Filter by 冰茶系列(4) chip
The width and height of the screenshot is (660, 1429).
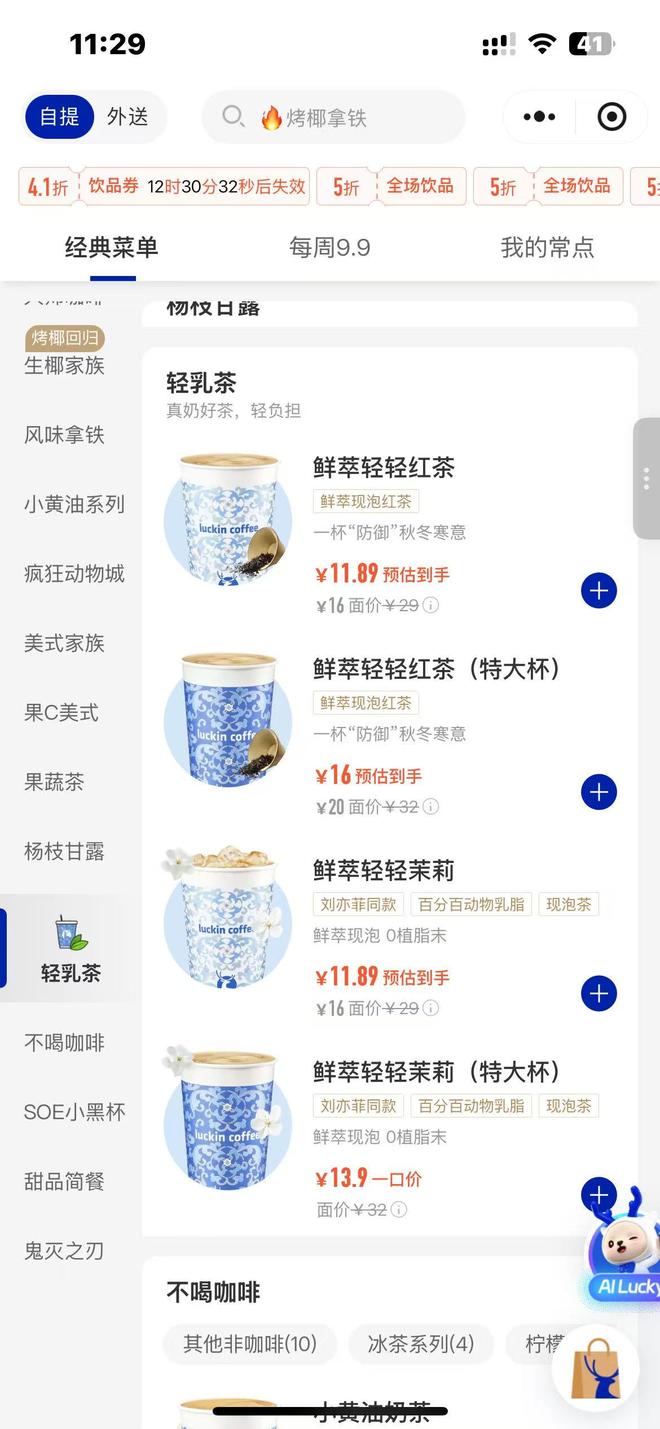[420, 1344]
